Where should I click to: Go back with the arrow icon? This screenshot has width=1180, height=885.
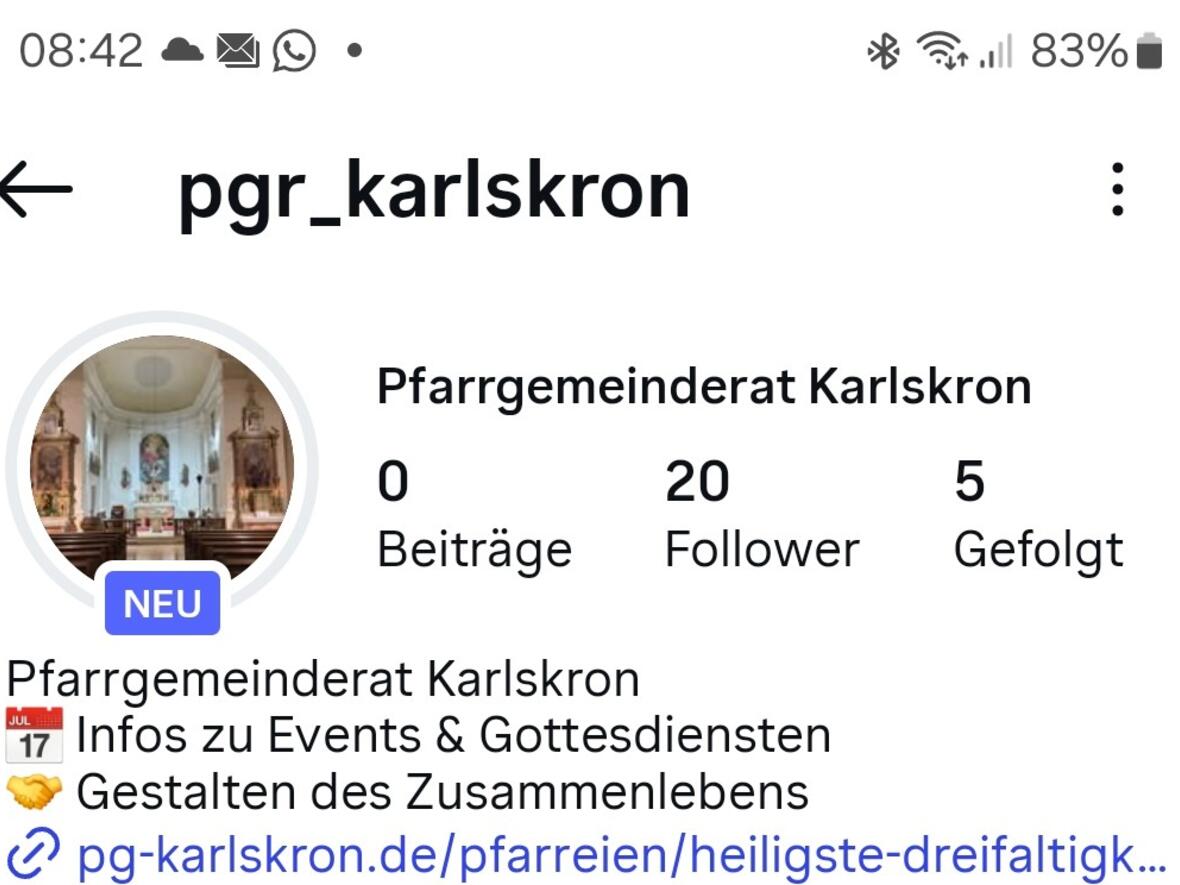pos(36,189)
